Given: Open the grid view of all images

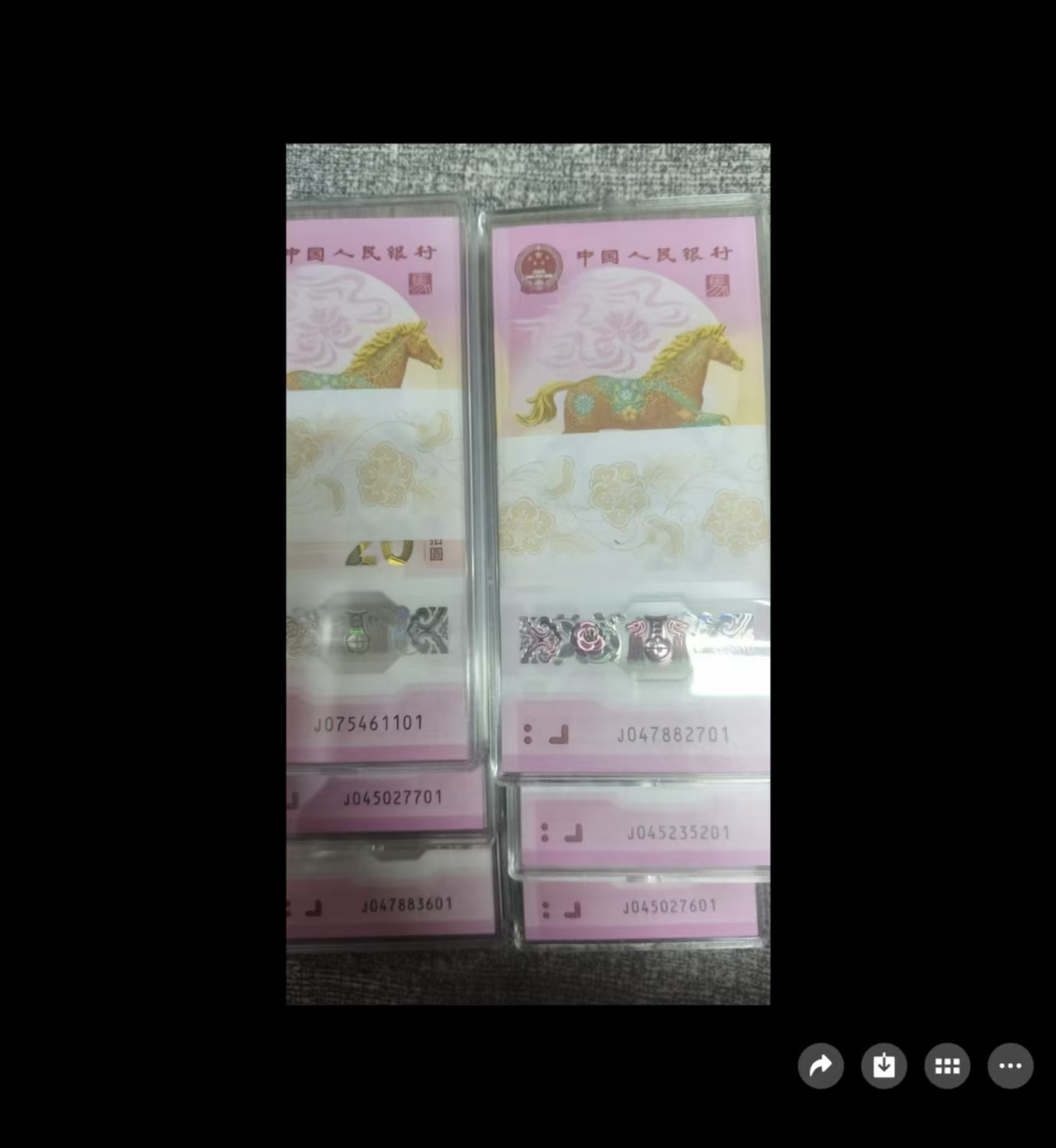Looking at the screenshot, I should [x=947, y=1065].
